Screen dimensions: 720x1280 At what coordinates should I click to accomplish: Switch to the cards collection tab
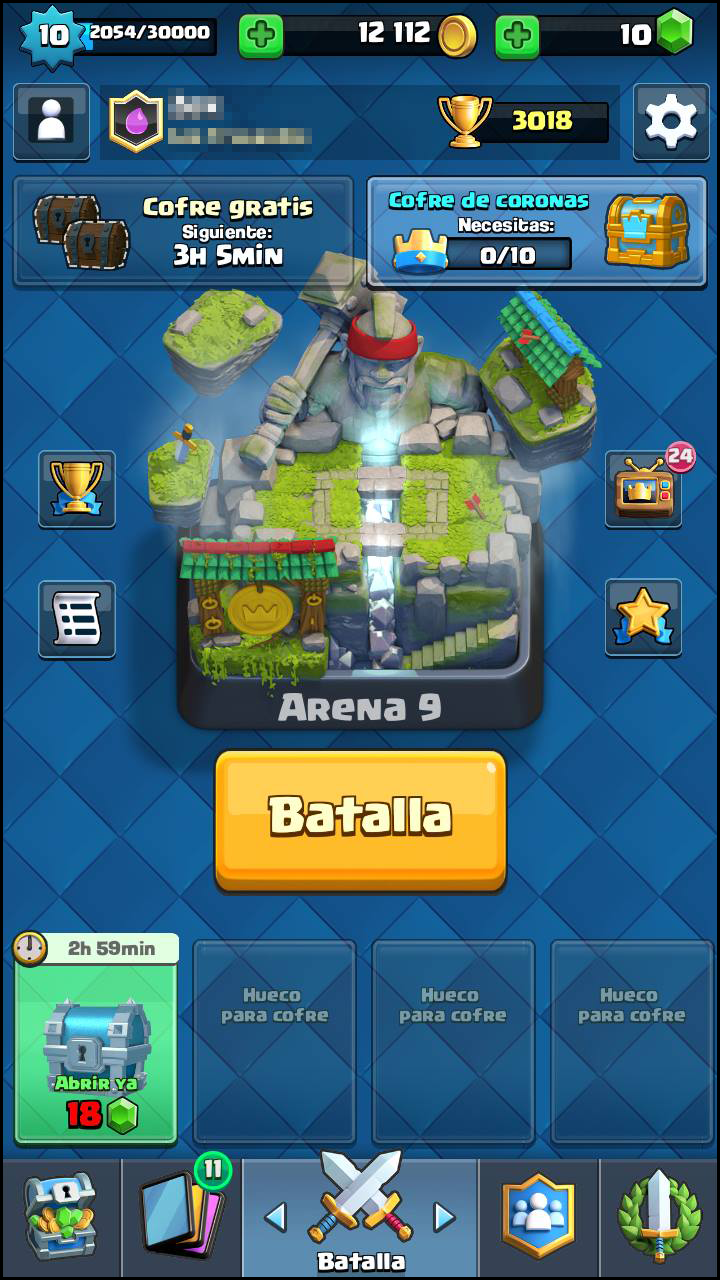181,1217
